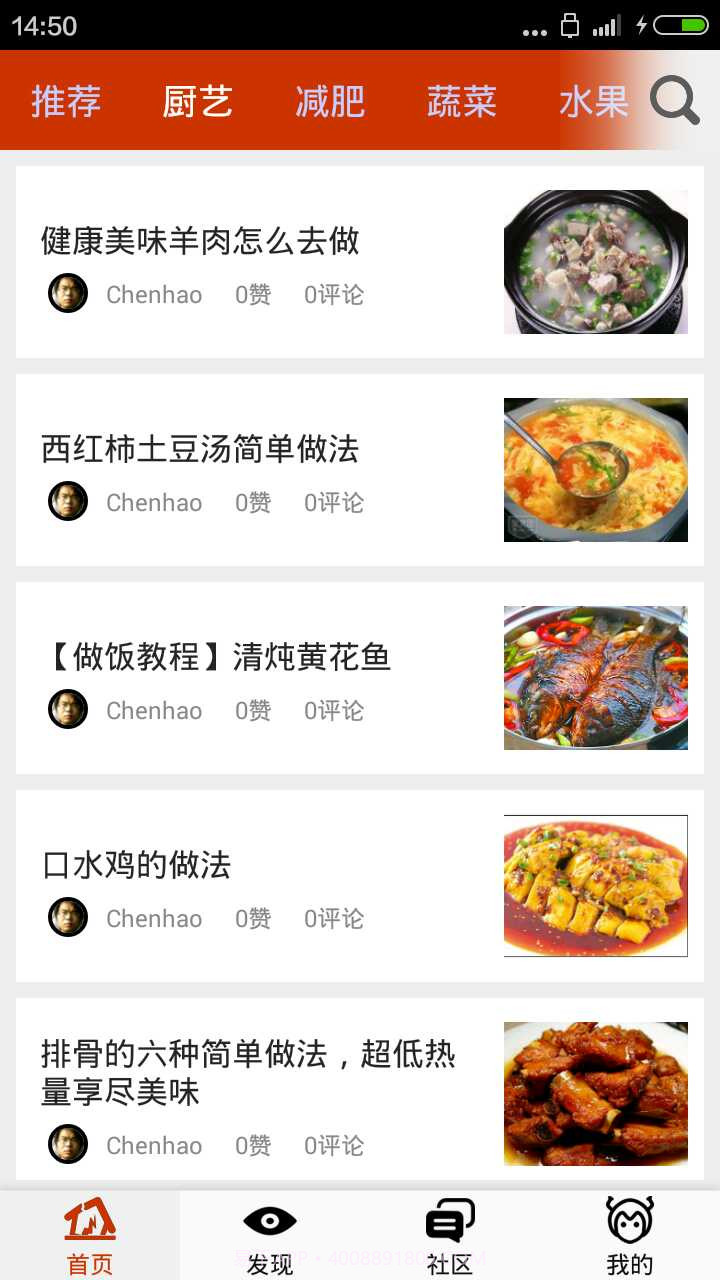This screenshot has height=1280, width=720.
Task: Open the 蔬菜 vegetables tab
Action: (461, 101)
